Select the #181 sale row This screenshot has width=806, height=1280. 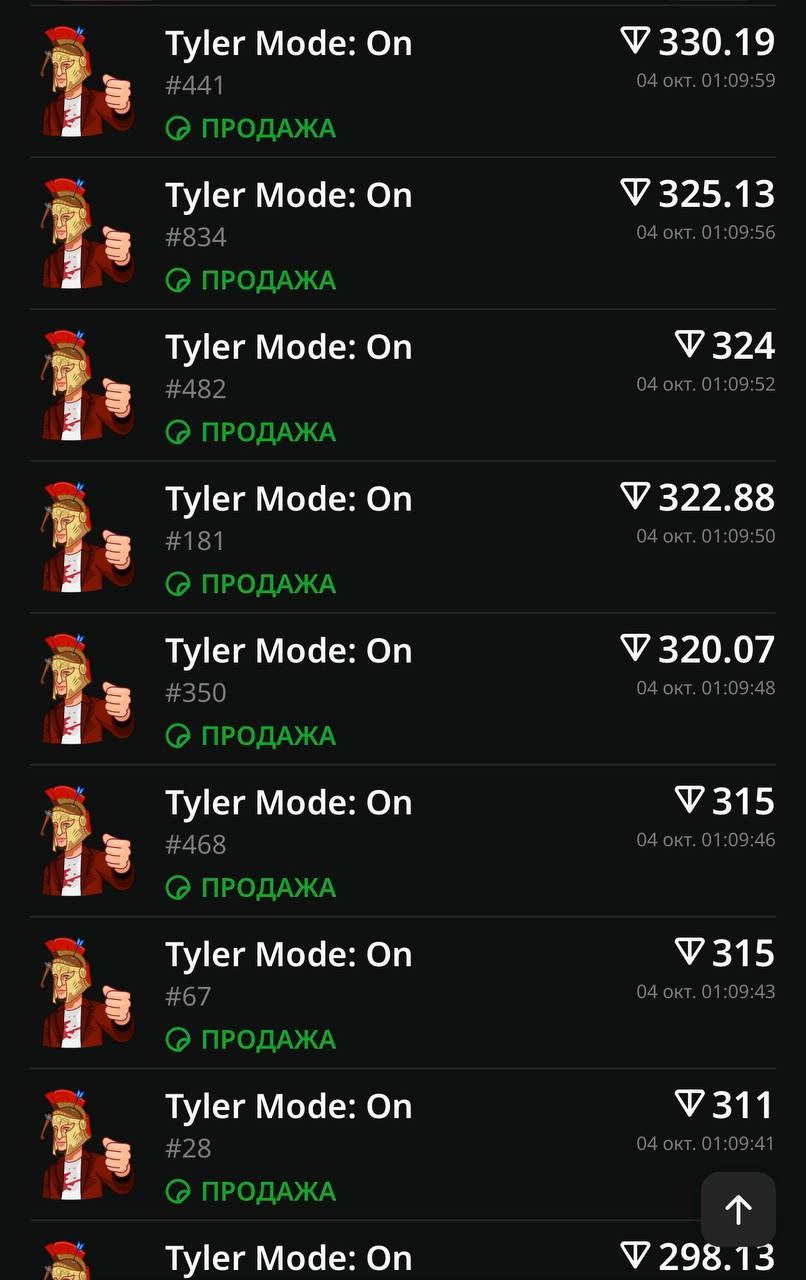tap(402, 540)
